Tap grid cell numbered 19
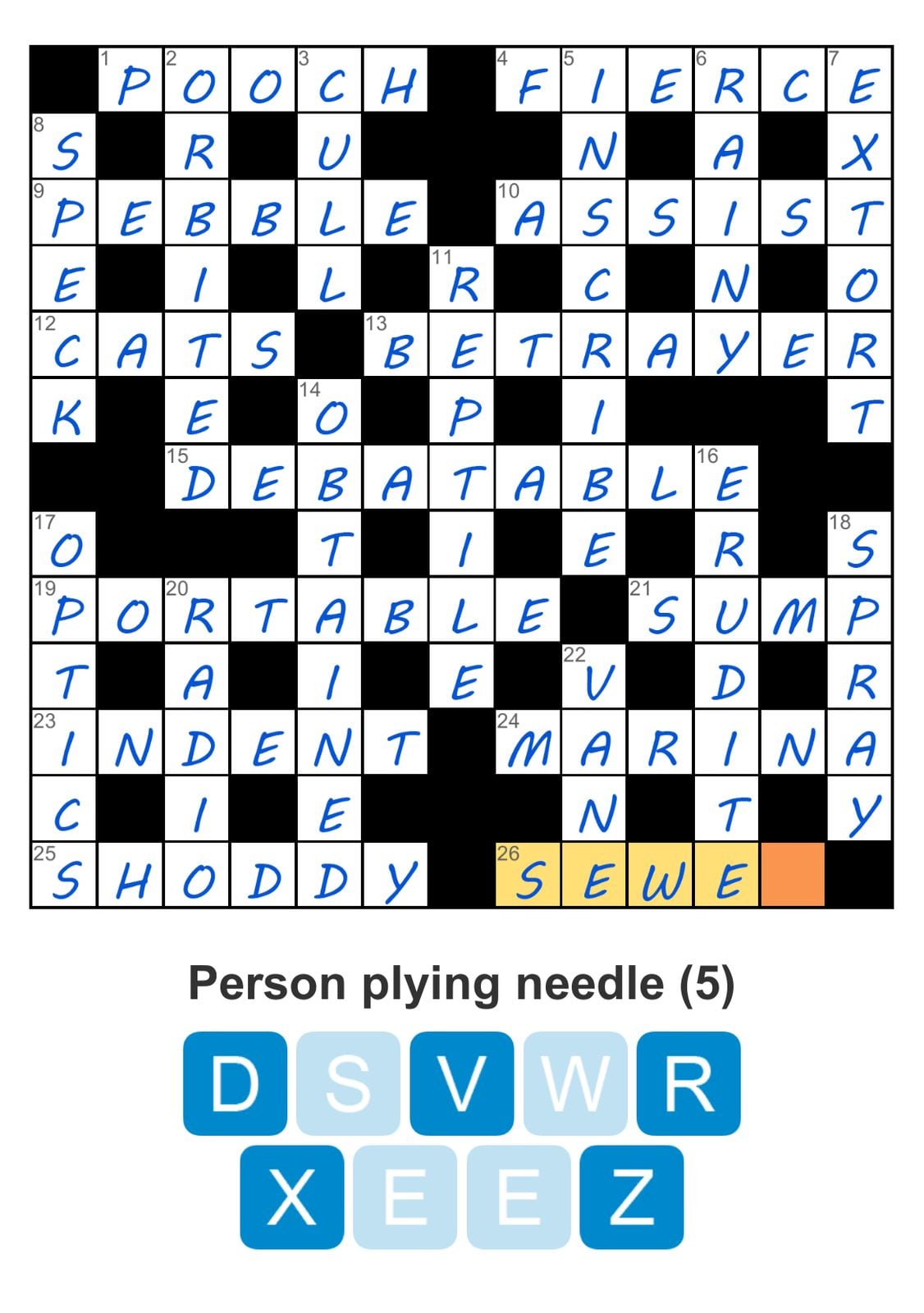Viewport: 924px width, 1313px height. tap(64, 611)
